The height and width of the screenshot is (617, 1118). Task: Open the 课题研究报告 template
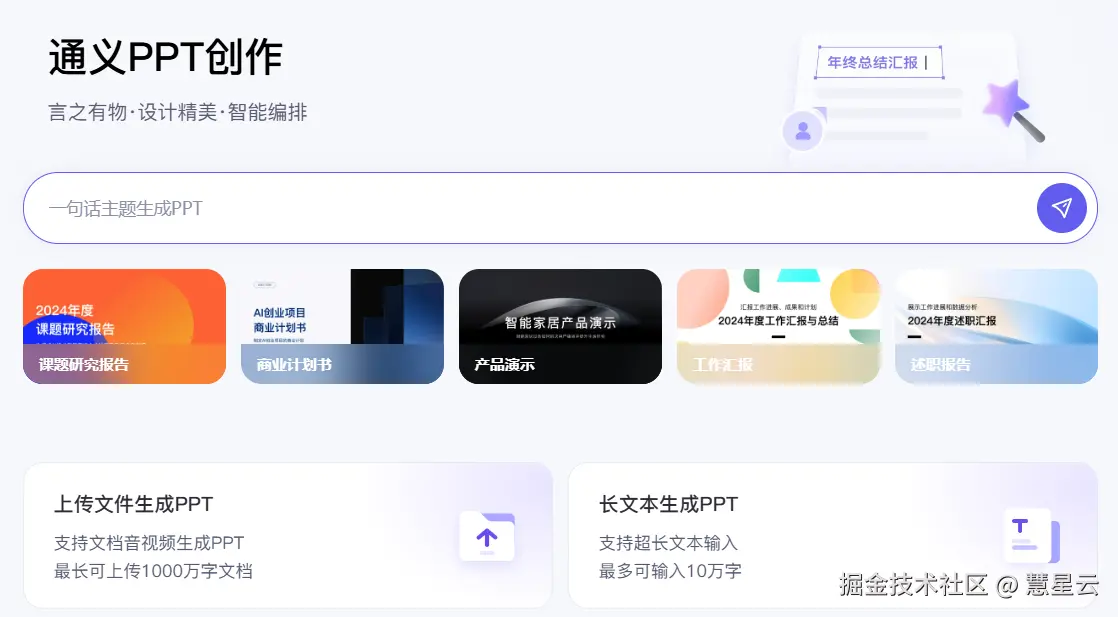click(124, 326)
